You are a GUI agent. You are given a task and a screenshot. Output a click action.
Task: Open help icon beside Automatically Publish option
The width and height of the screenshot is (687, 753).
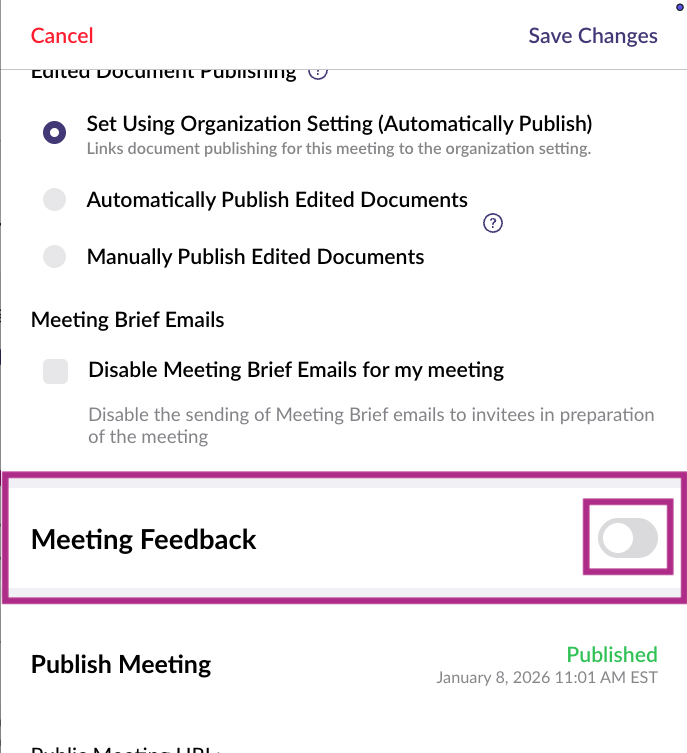[492, 223]
